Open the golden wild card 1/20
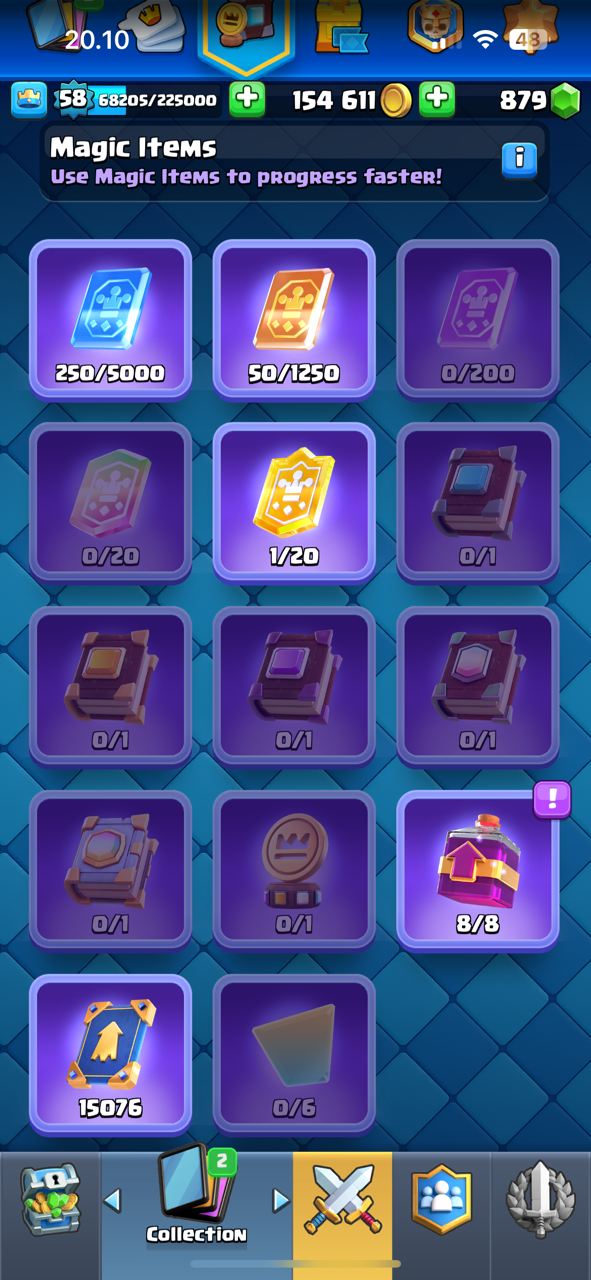This screenshot has height=1280, width=591. tap(294, 503)
